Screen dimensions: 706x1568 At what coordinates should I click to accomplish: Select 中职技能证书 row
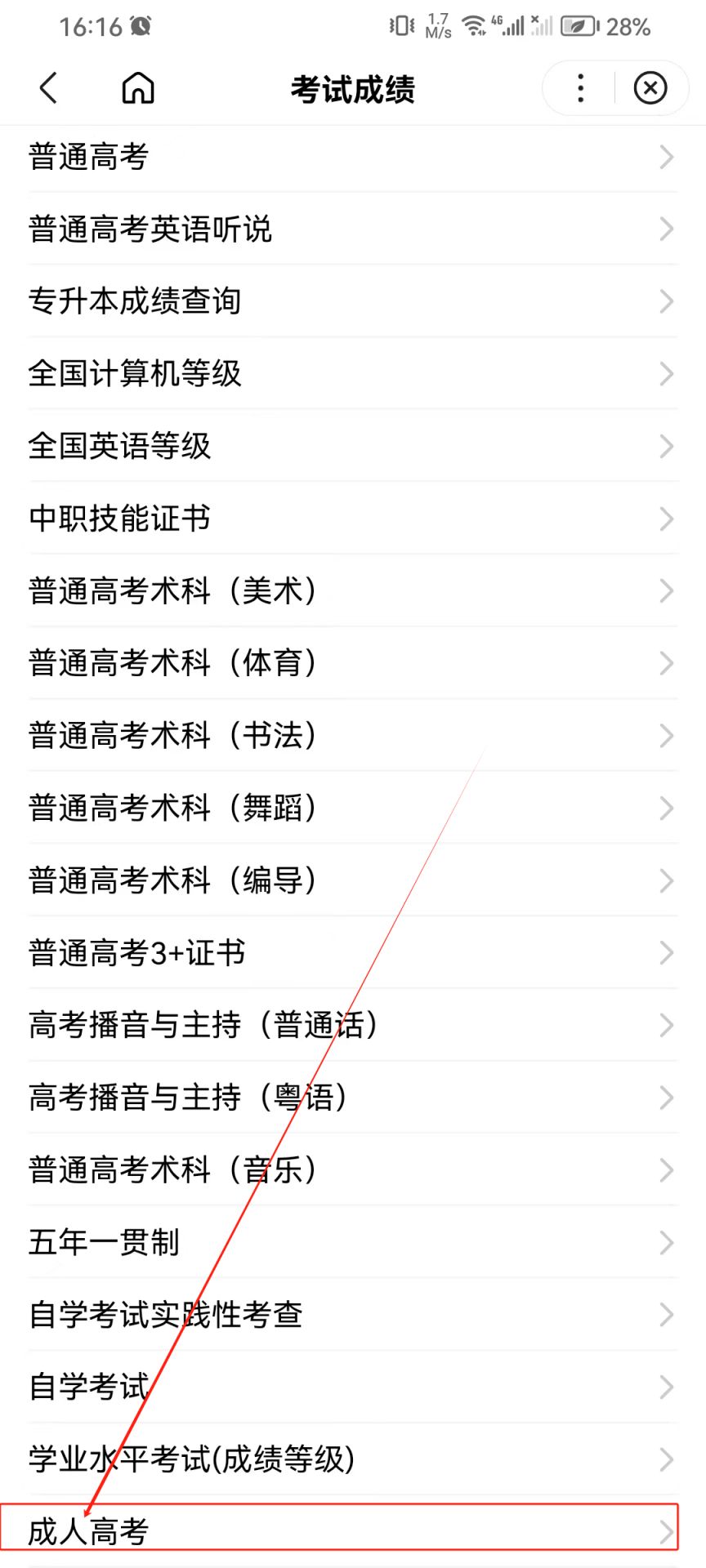click(353, 519)
